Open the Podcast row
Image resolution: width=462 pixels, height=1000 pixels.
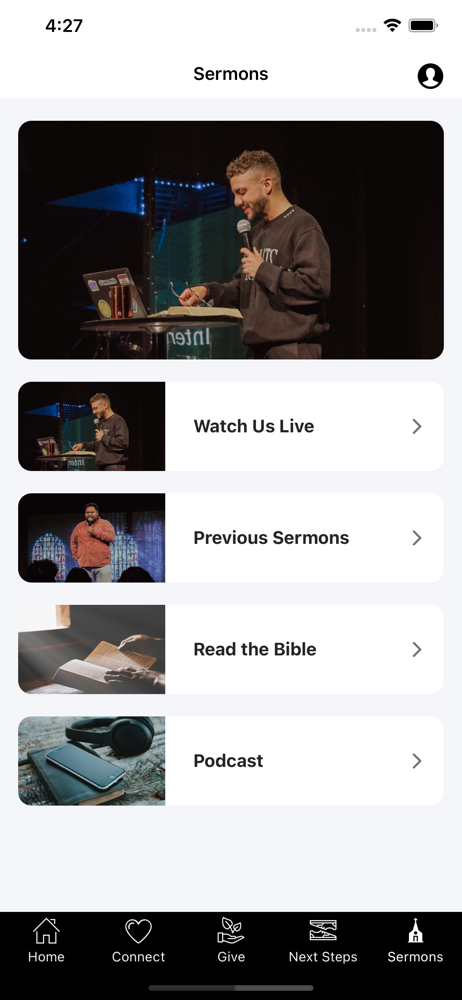point(231,761)
